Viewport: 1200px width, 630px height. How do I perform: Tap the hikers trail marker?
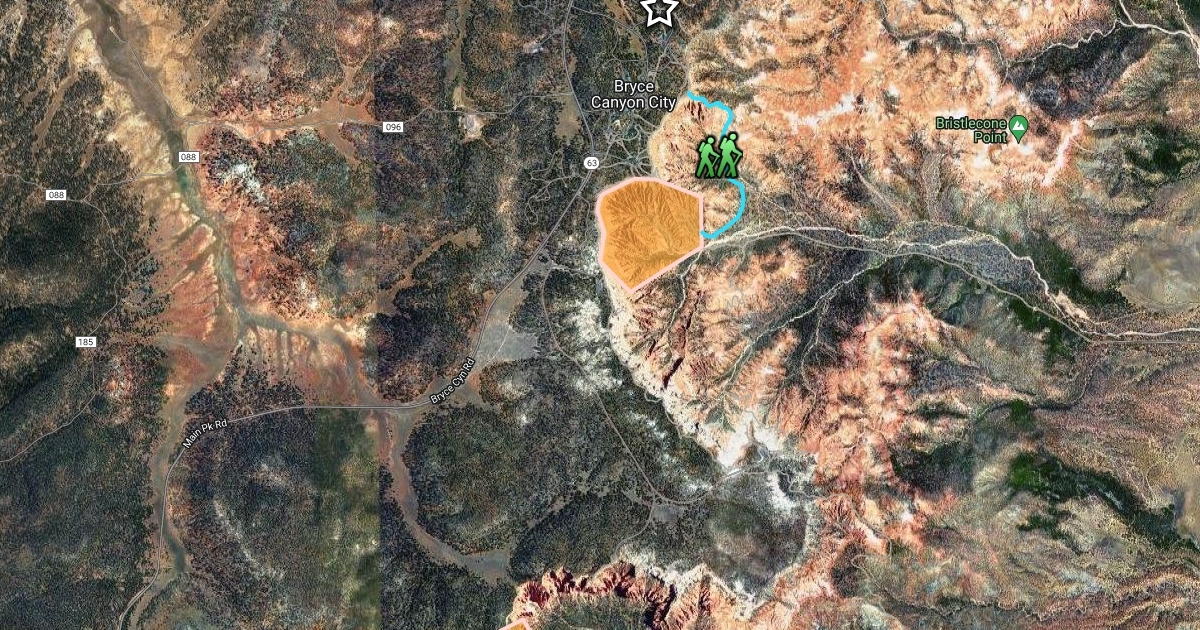click(718, 157)
